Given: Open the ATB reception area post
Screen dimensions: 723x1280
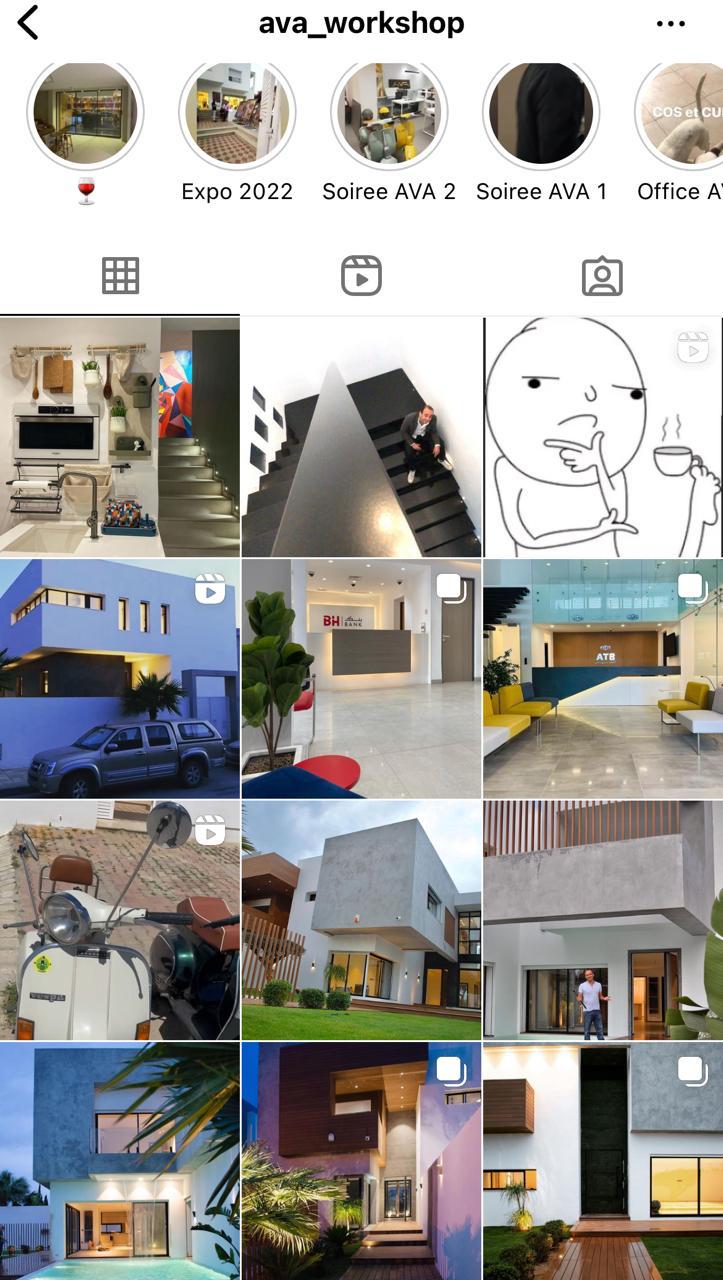Looking at the screenshot, I should tap(602, 678).
